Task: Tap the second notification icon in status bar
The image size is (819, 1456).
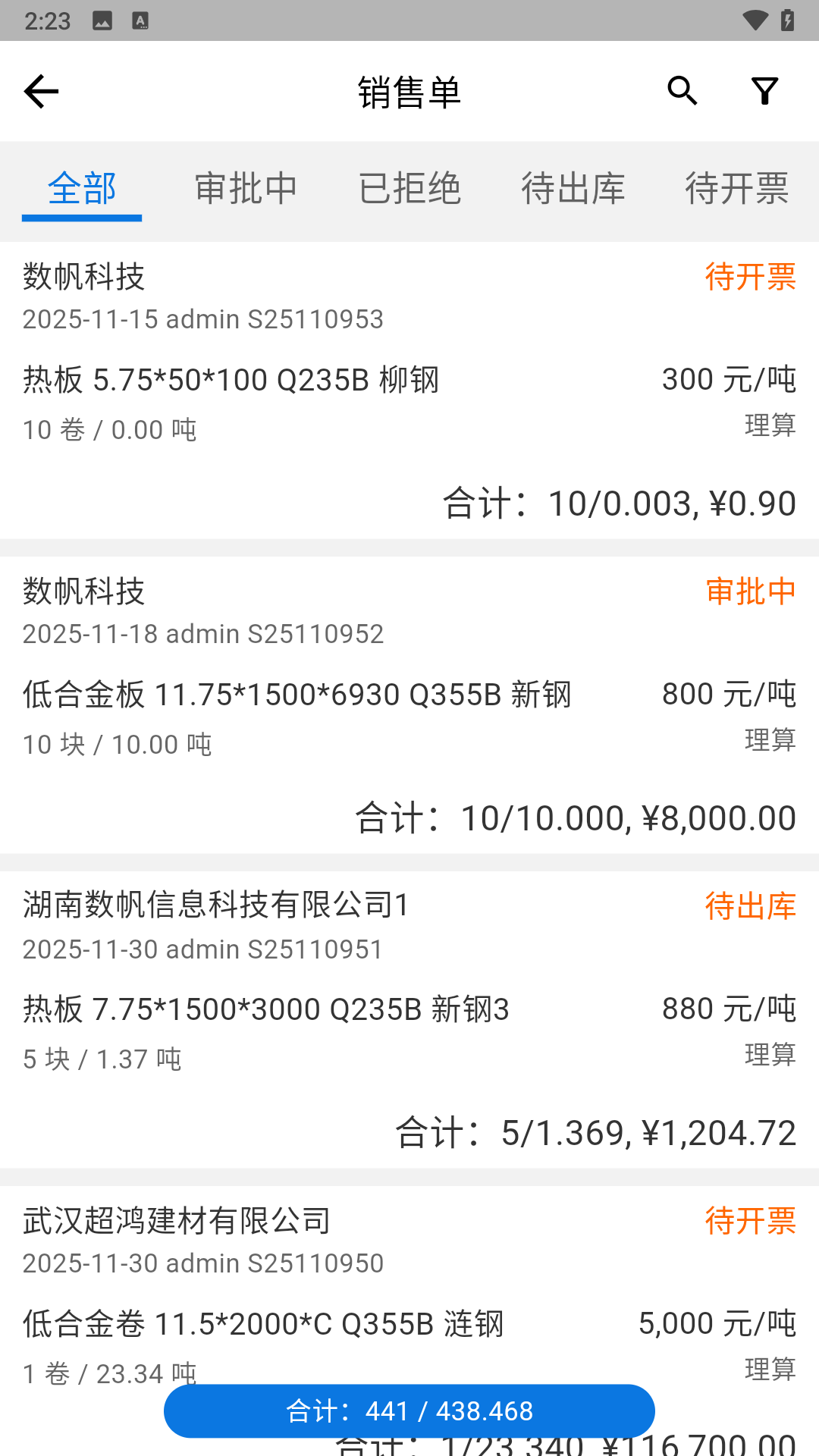Action: (140, 22)
